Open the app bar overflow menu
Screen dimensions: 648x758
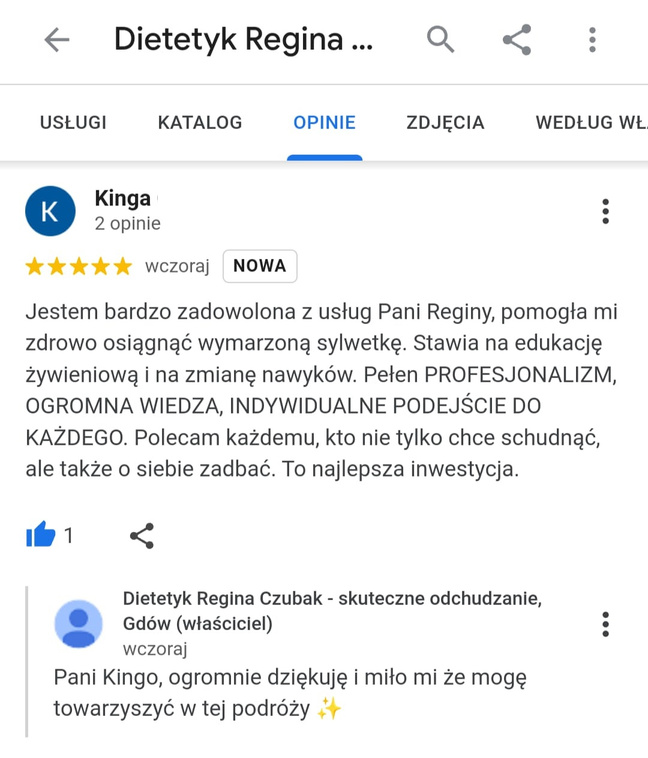point(592,40)
